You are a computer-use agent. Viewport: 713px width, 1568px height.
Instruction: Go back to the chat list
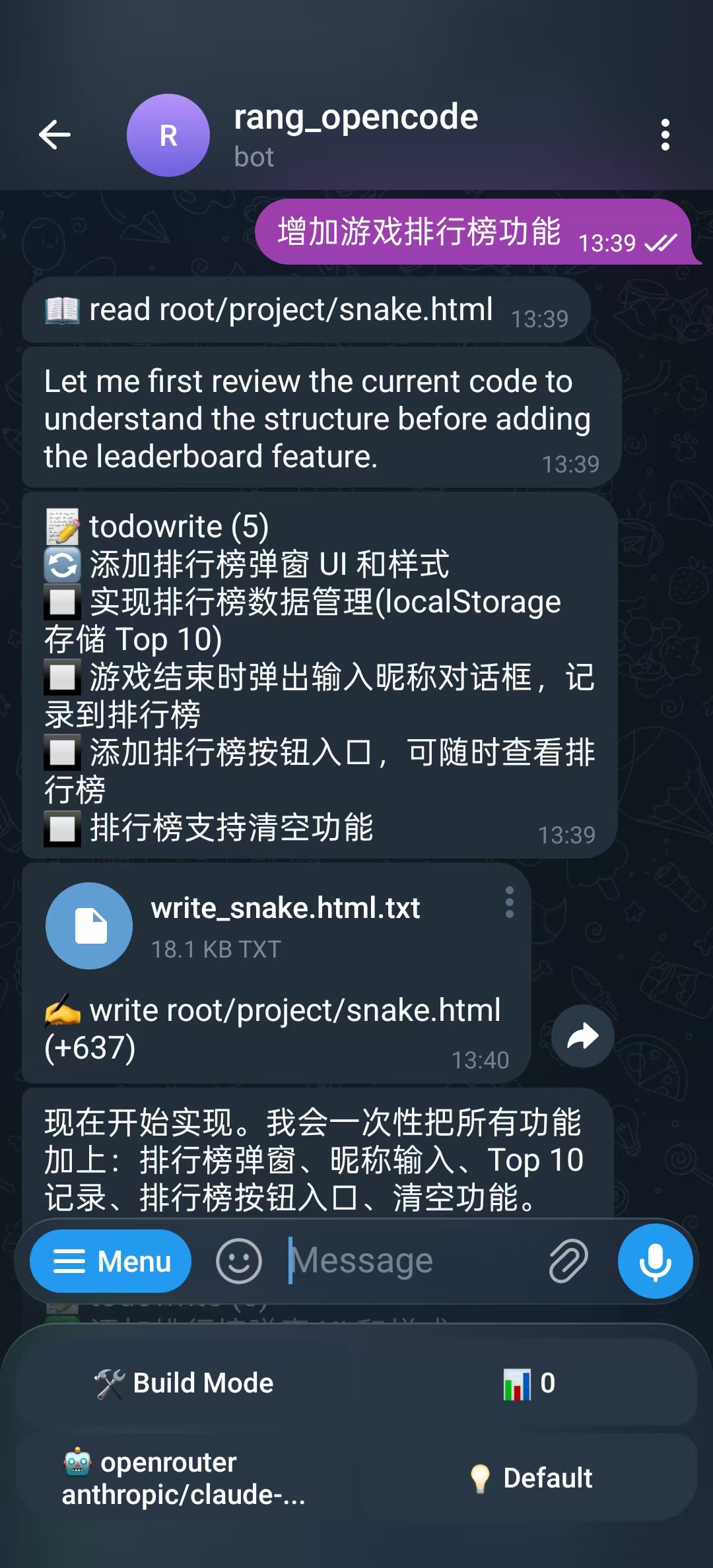(55, 135)
